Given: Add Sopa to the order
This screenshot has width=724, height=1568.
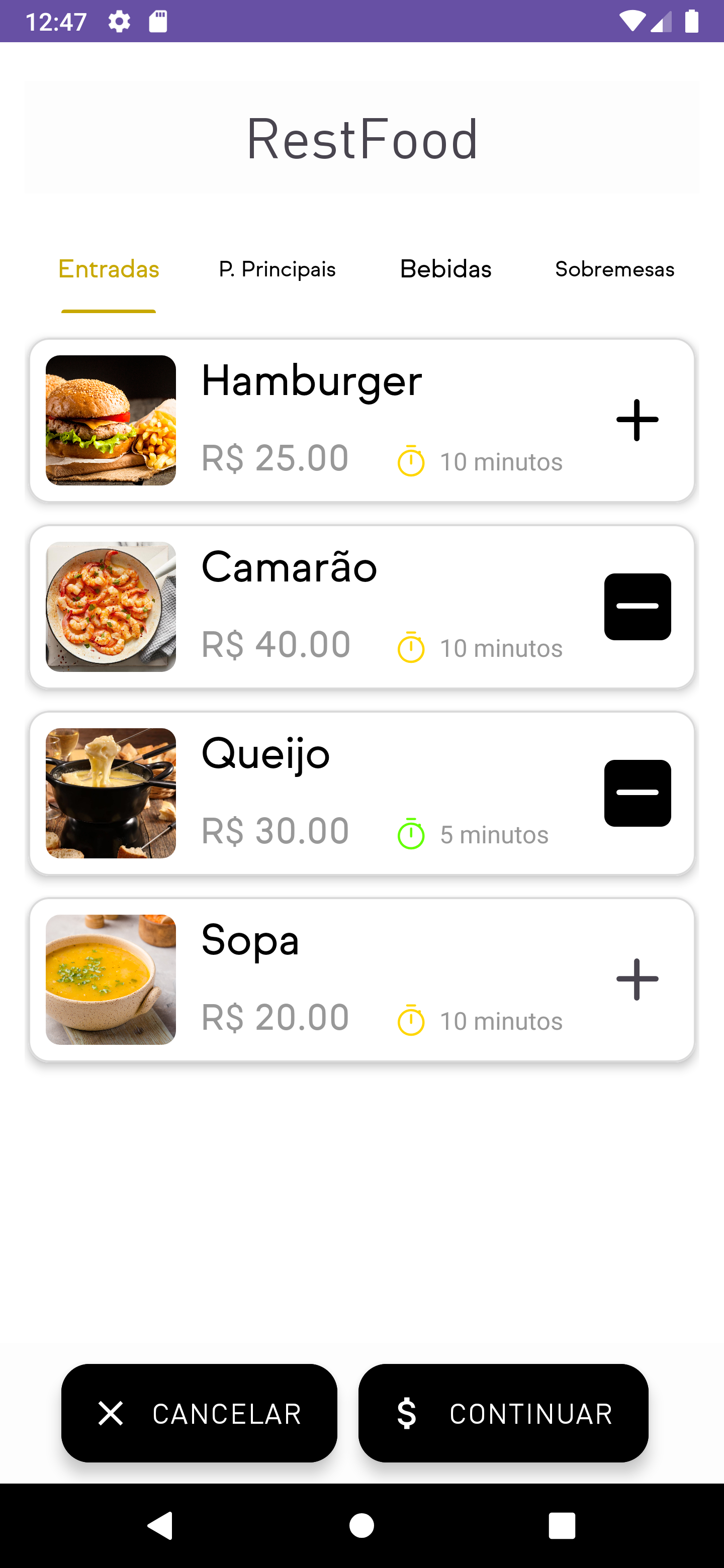Looking at the screenshot, I should pos(637,979).
